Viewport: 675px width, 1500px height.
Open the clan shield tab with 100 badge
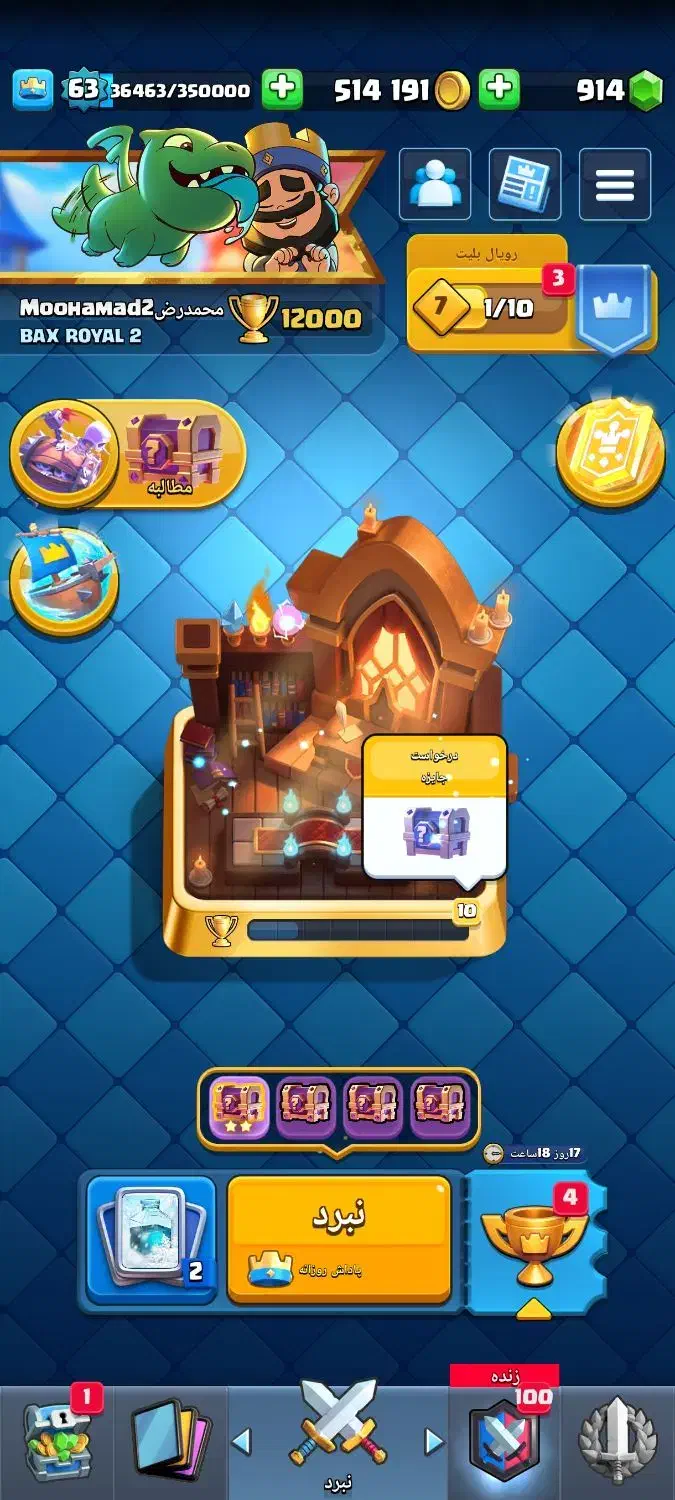click(x=505, y=1440)
